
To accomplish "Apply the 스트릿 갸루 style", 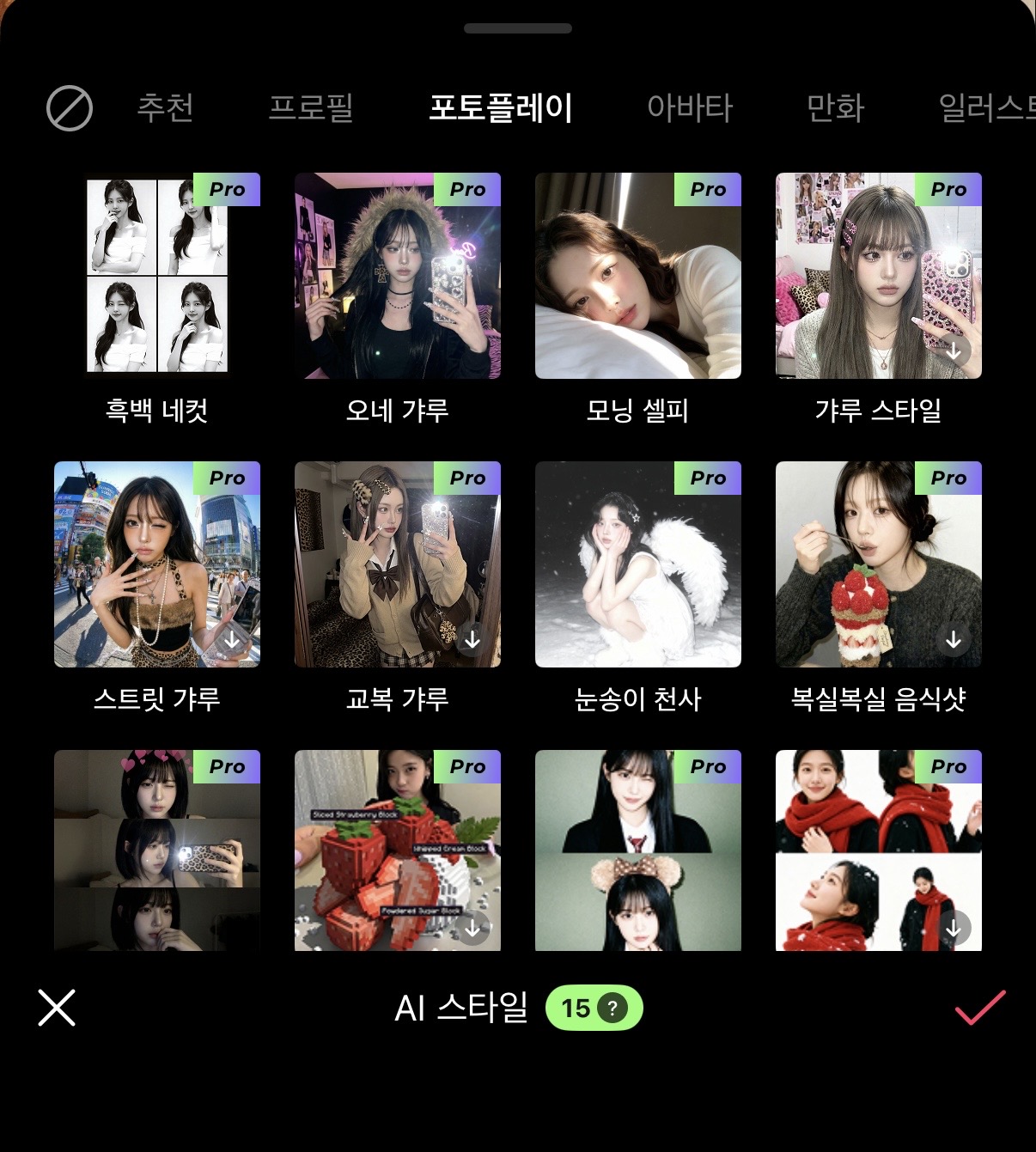I will [x=157, y=564].
